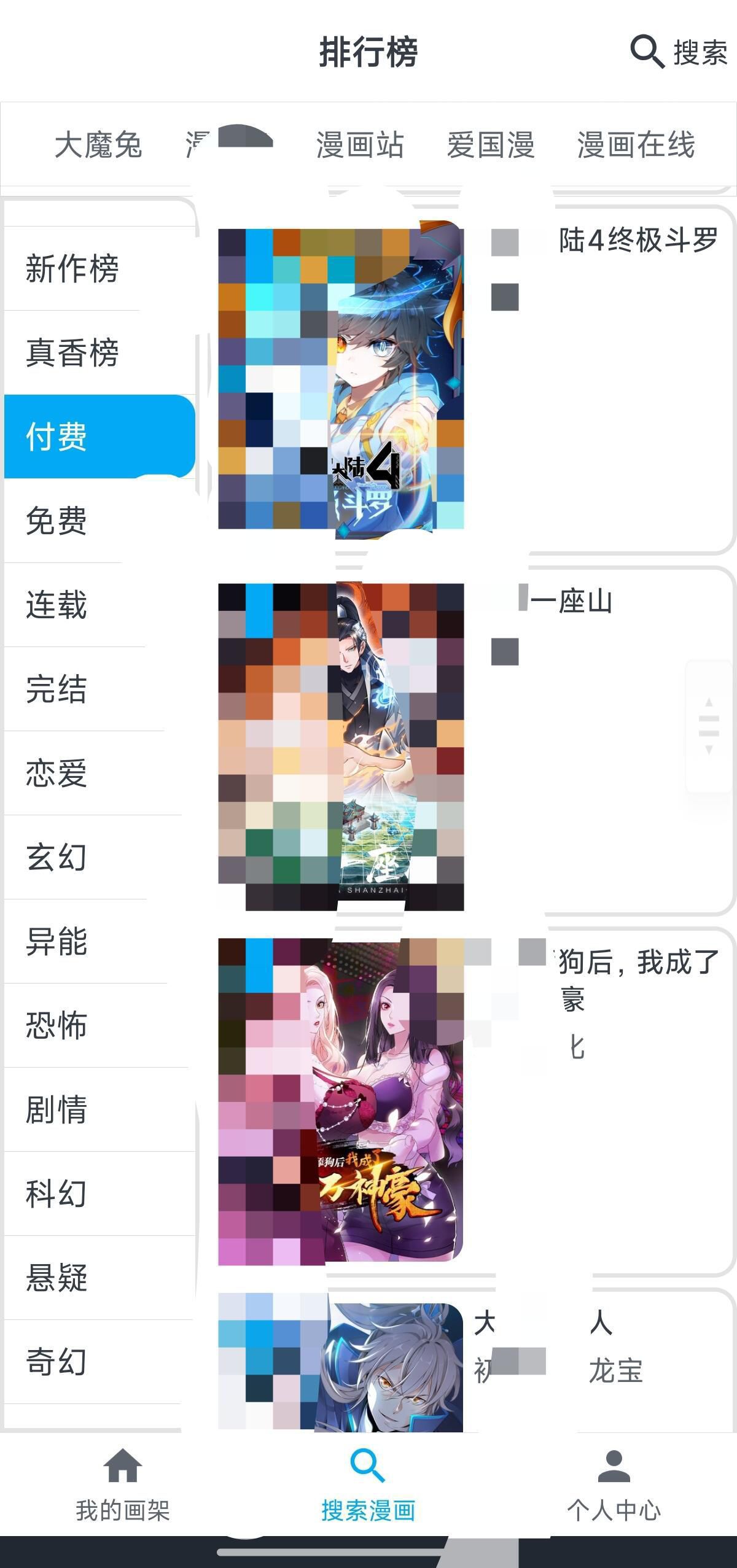The height and width of the screenshot is (1568, 737).
Task: Open the 科幻 genre
Action: (x=57, y=1193)
